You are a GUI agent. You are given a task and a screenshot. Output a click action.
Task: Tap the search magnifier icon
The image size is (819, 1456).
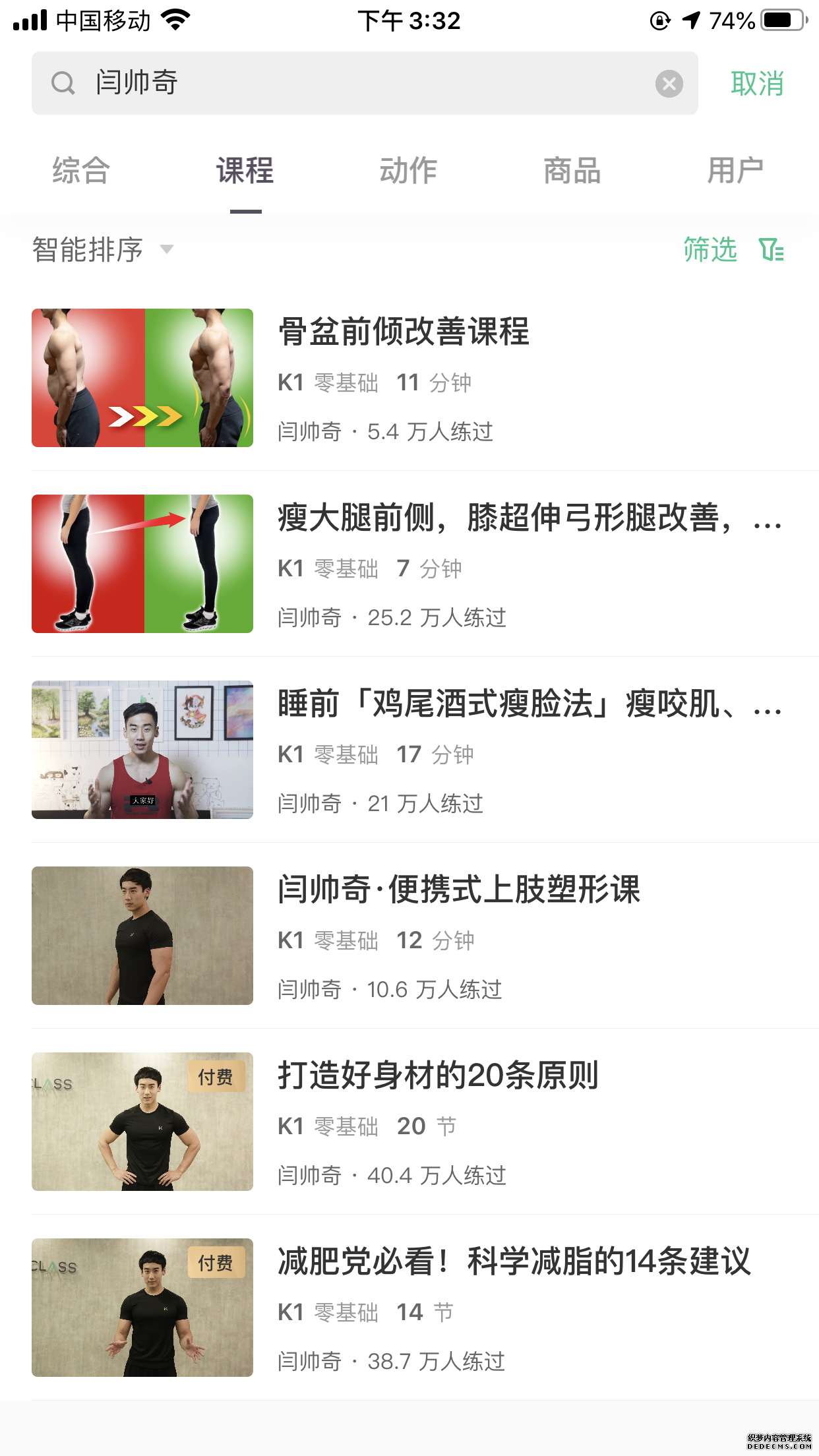pos(63,84)
